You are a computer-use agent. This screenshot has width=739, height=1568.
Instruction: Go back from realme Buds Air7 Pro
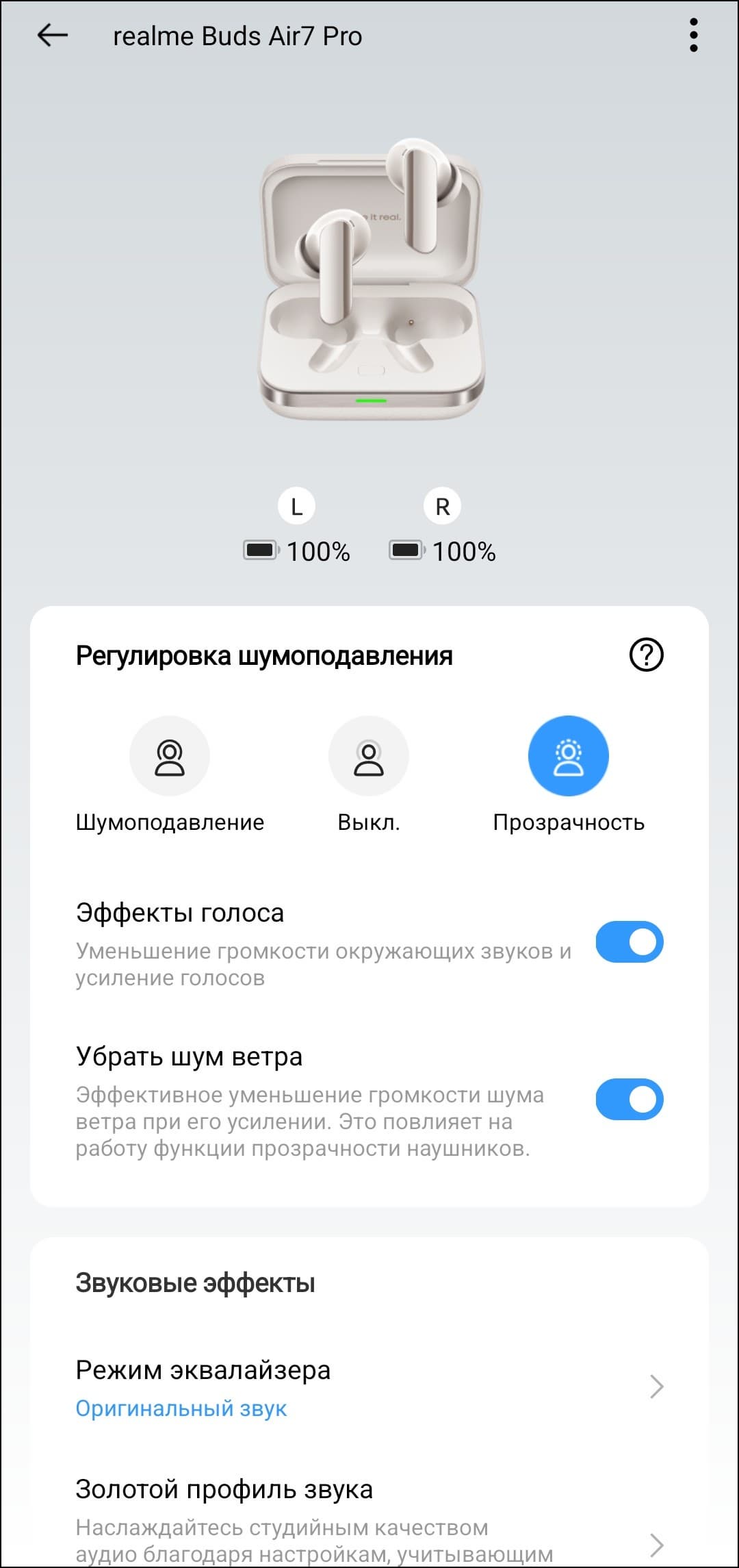pos(53,36)
